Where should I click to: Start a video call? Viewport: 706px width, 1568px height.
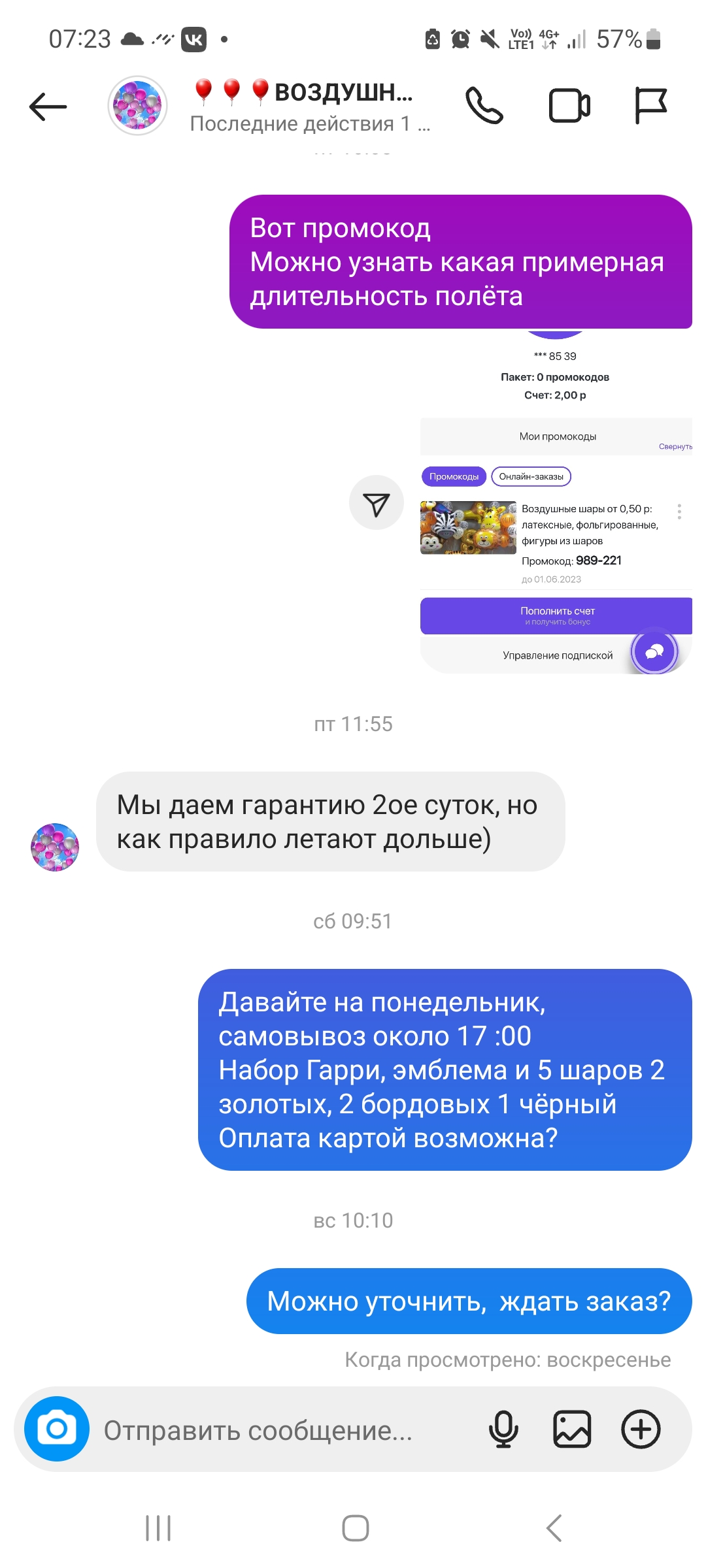[x=569, y=106]
